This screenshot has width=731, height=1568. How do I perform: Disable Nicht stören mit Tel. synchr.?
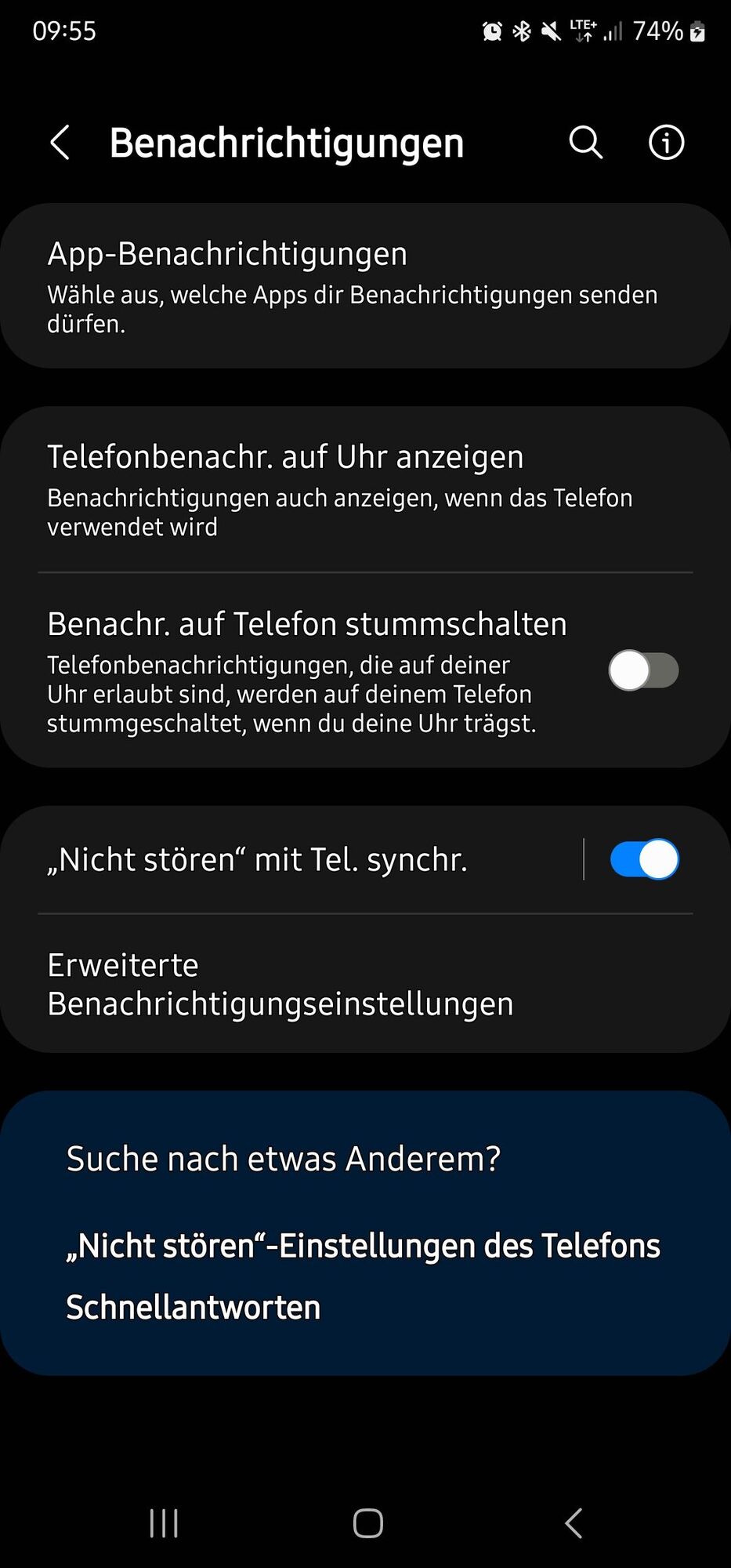644,859
